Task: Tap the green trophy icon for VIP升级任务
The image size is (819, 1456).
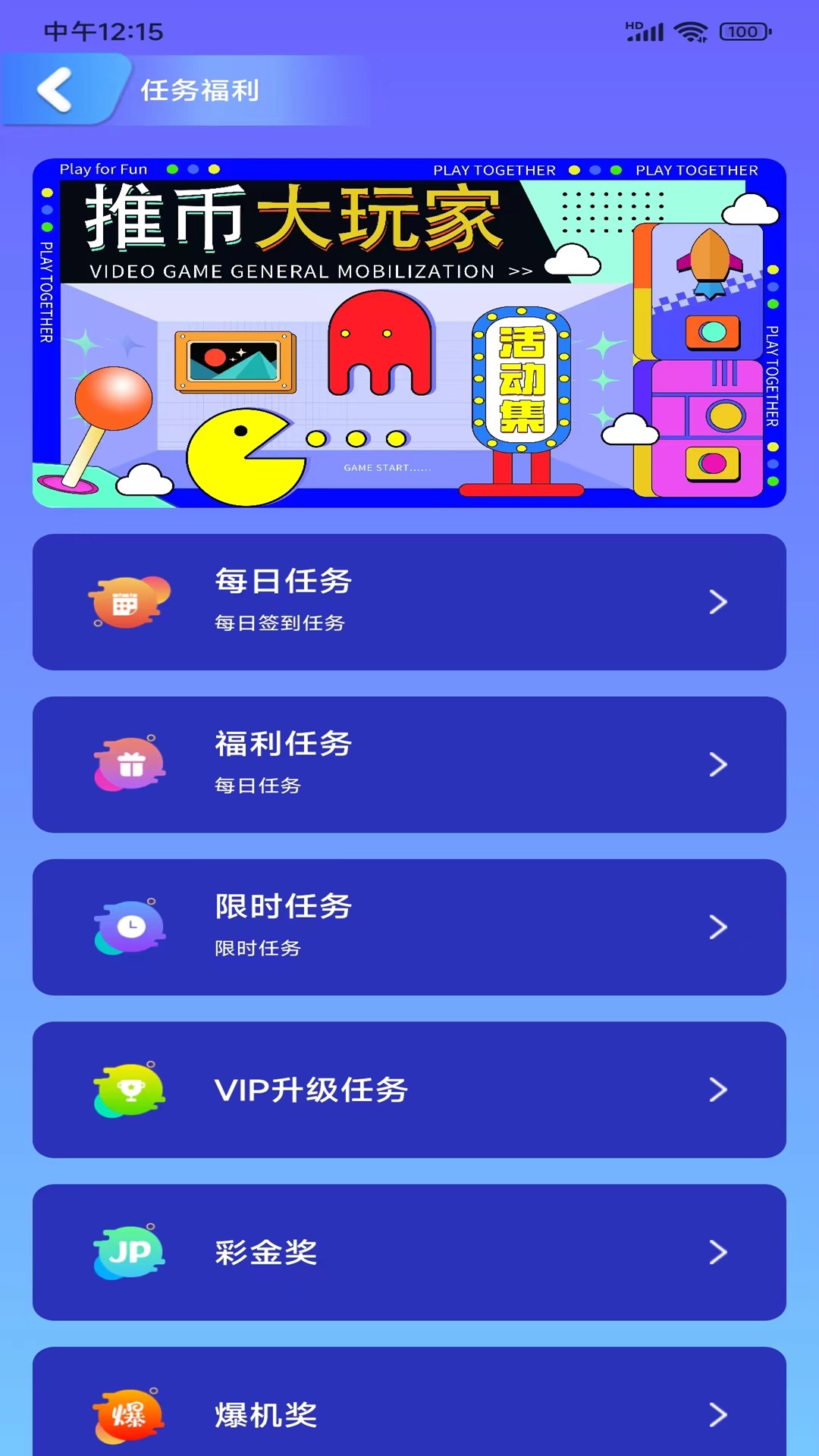Action: point(129,1090)
